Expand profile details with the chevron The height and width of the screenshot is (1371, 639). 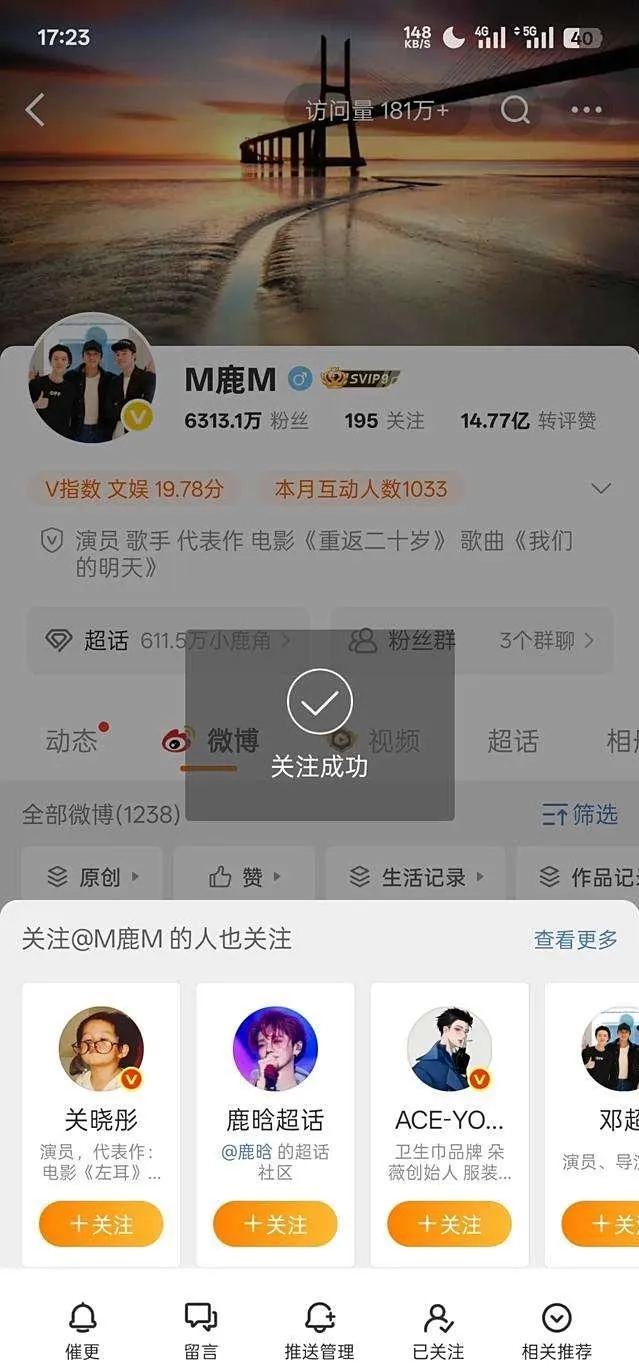click(x=600, y=489)
